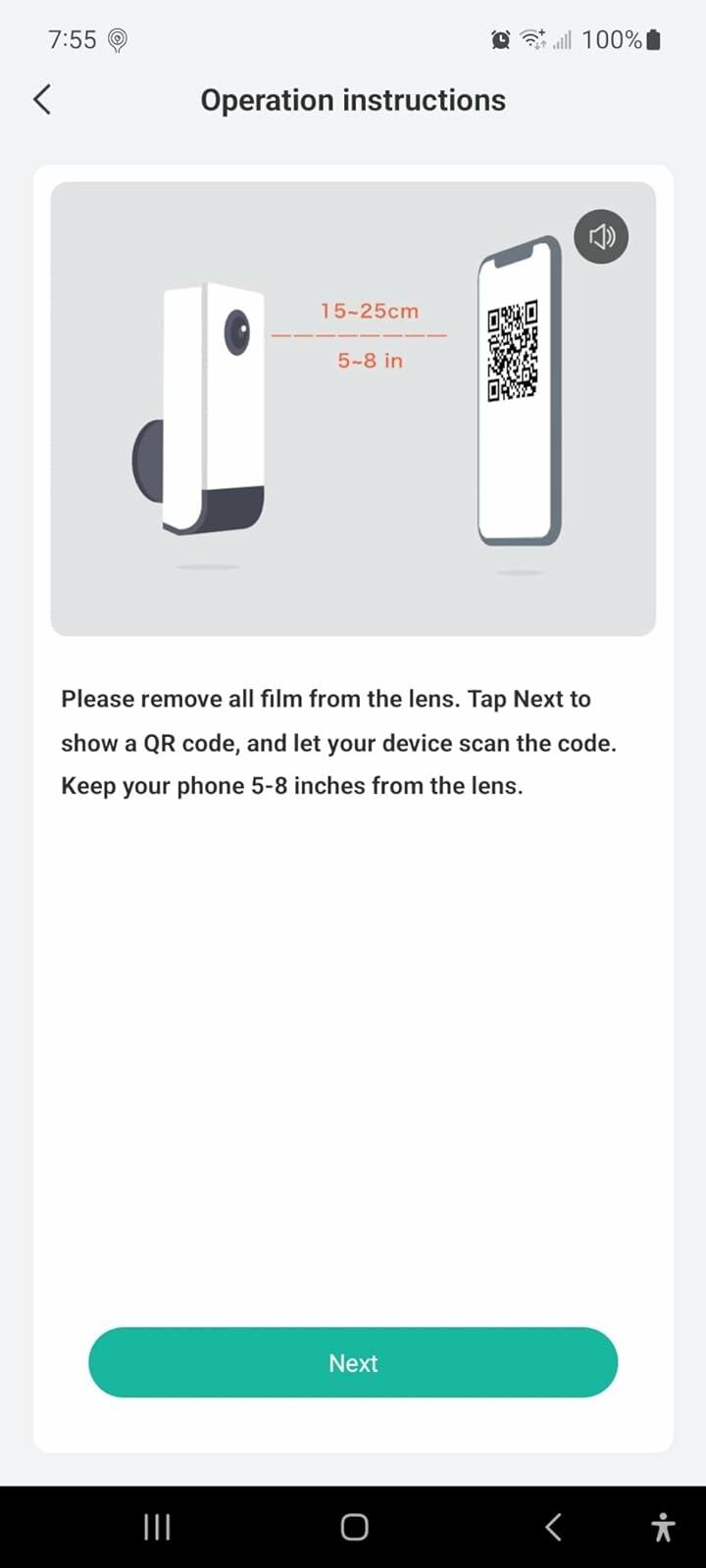Open recent apps from navigation bar
This screenshot has width=706, height=1568.
tap(157, 1527)
